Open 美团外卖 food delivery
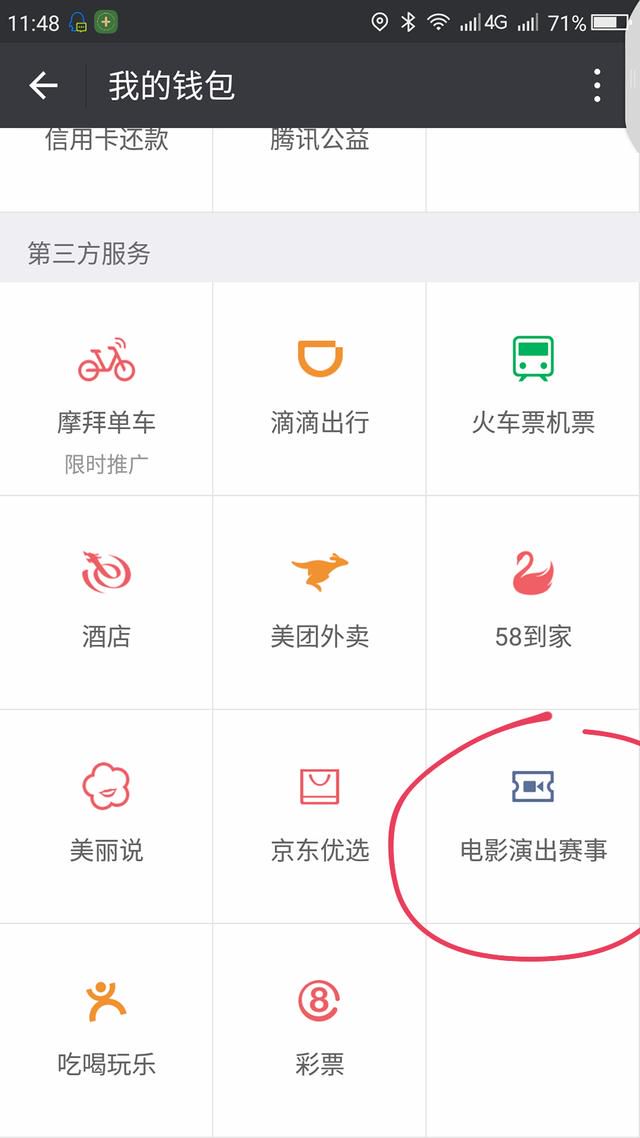This screenshot has width=640, height=1138. pos(319,602)
